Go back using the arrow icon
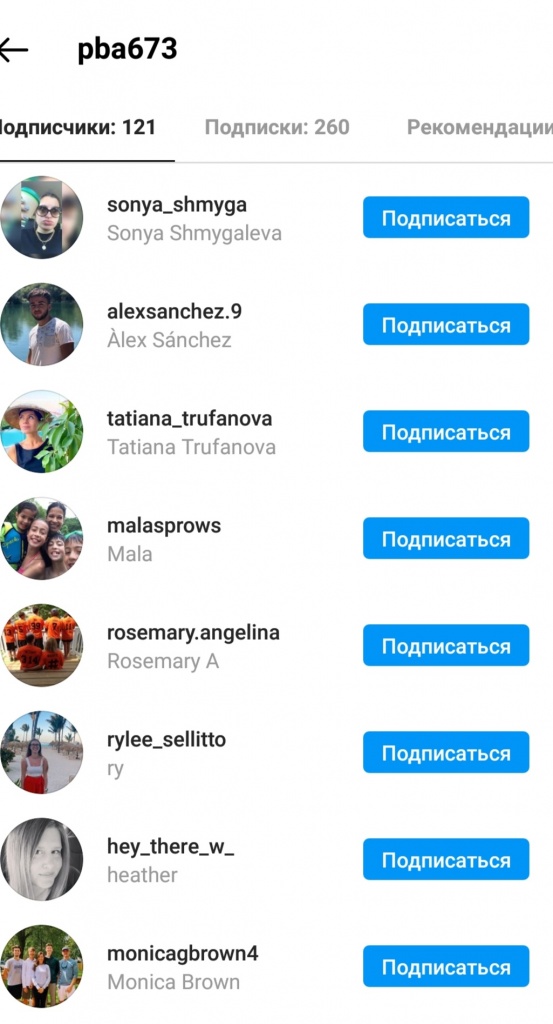The height and width of the screenshot is (1024, 553). [x=13, y=49]
